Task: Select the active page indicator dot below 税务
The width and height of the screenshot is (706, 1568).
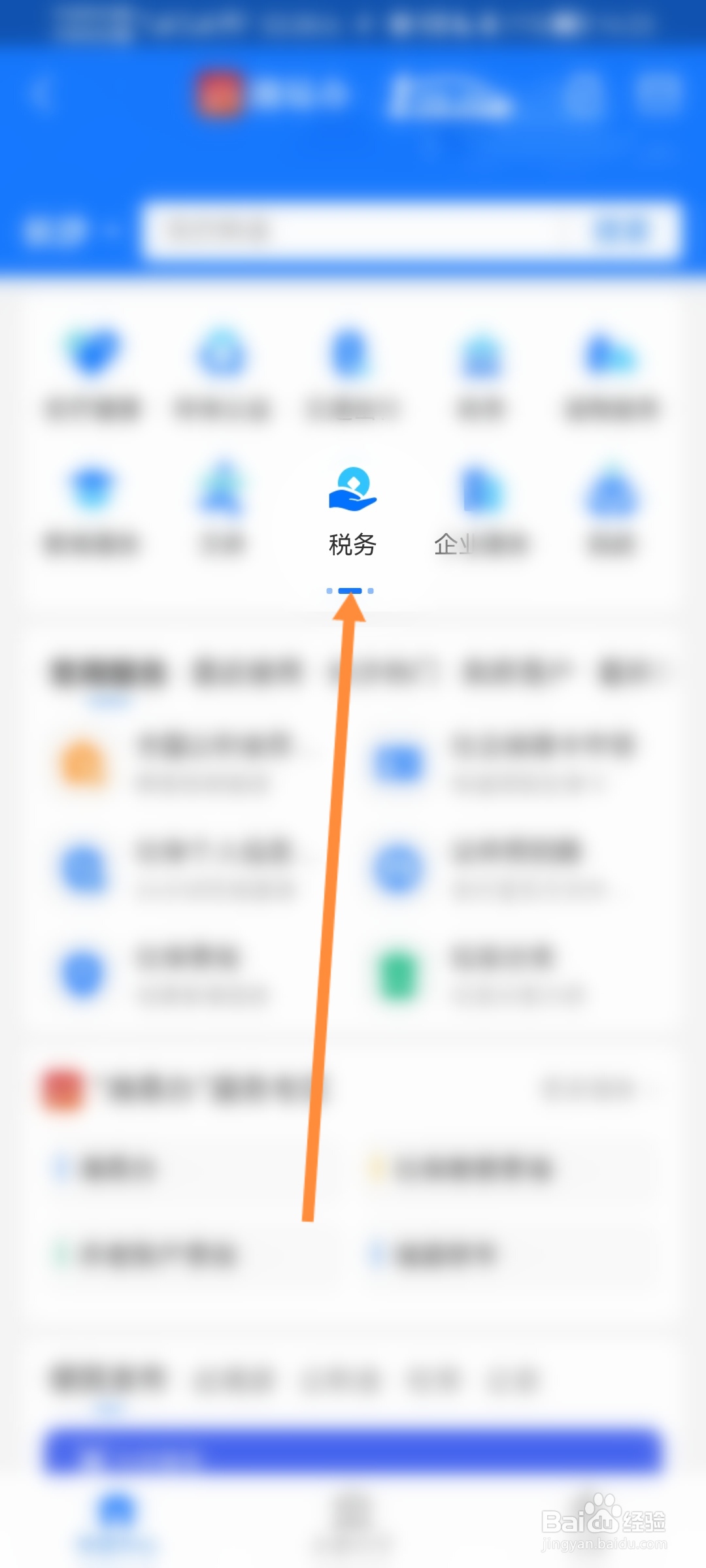Action: click(352, 590)
